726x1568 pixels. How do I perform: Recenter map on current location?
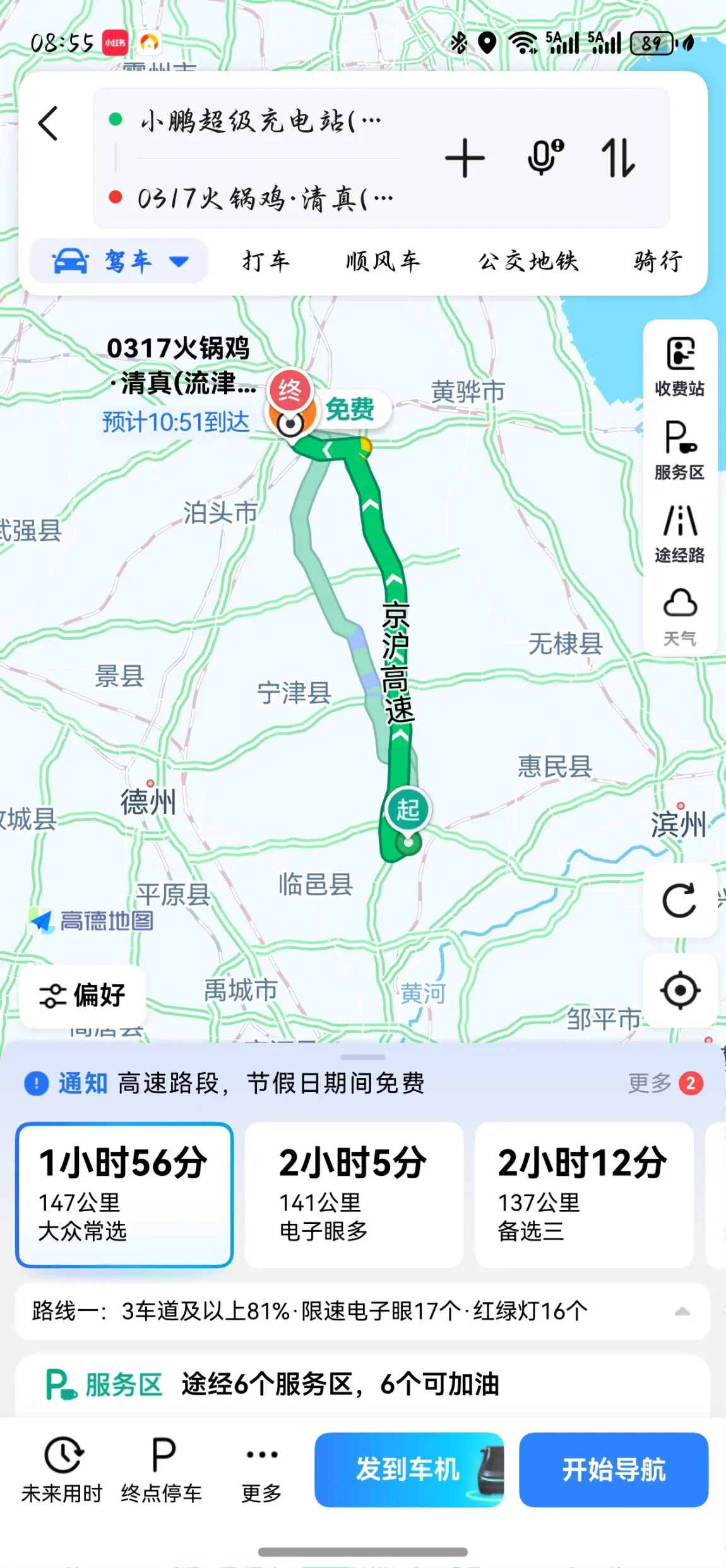[x=679, y=990]
